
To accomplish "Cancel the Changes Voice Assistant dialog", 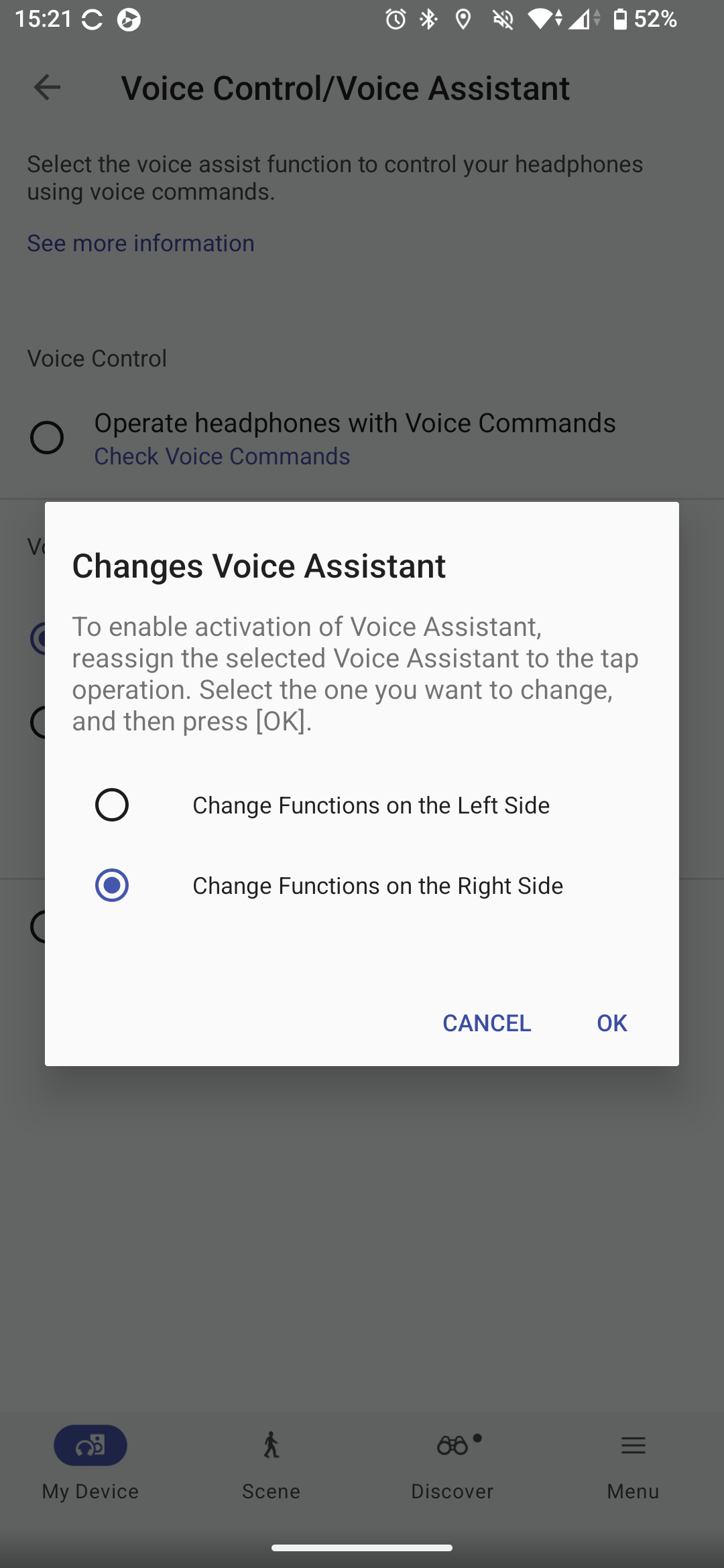I will (487, 1023).
